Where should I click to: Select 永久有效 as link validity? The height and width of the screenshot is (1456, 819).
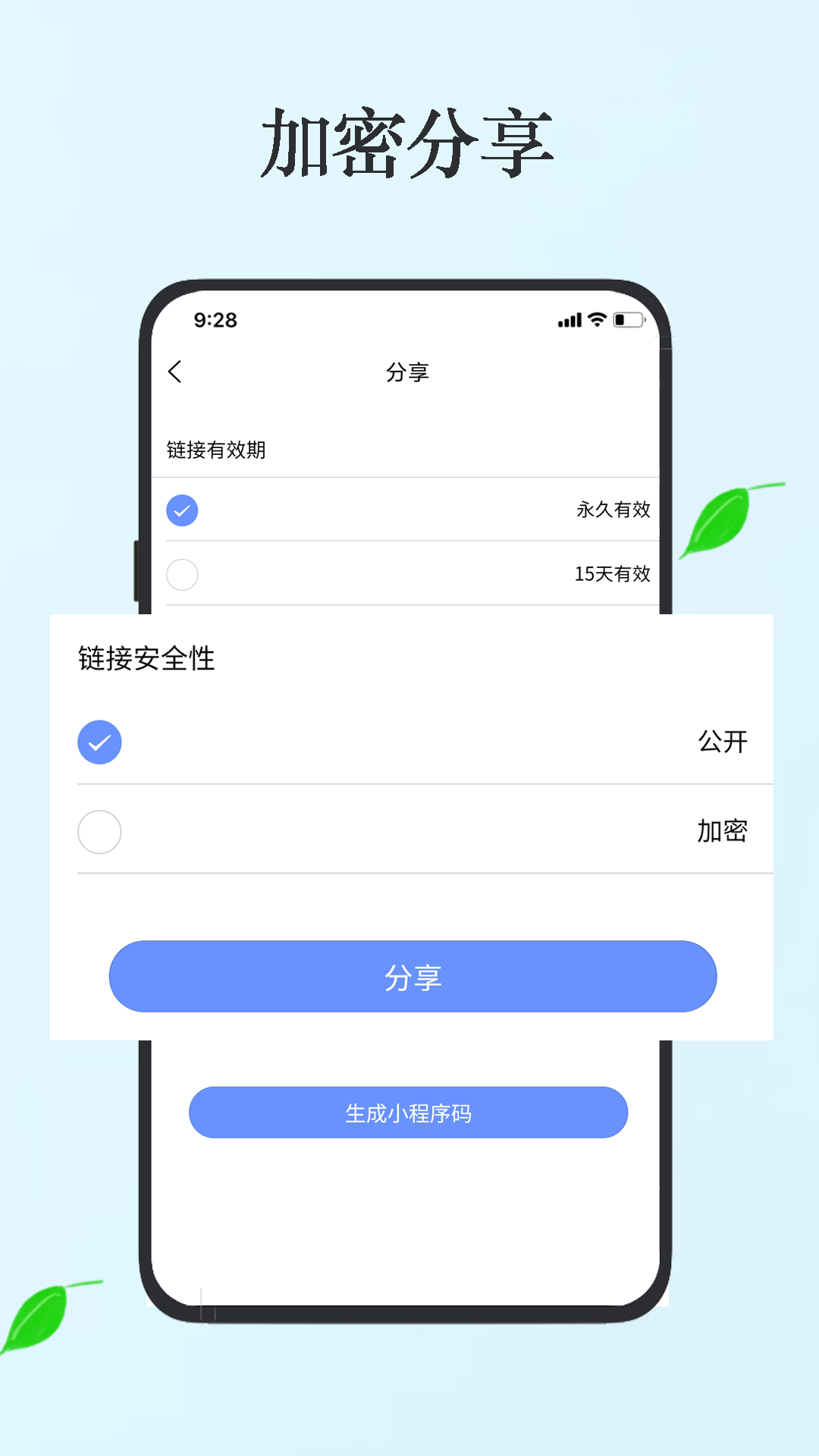point(613,510)
